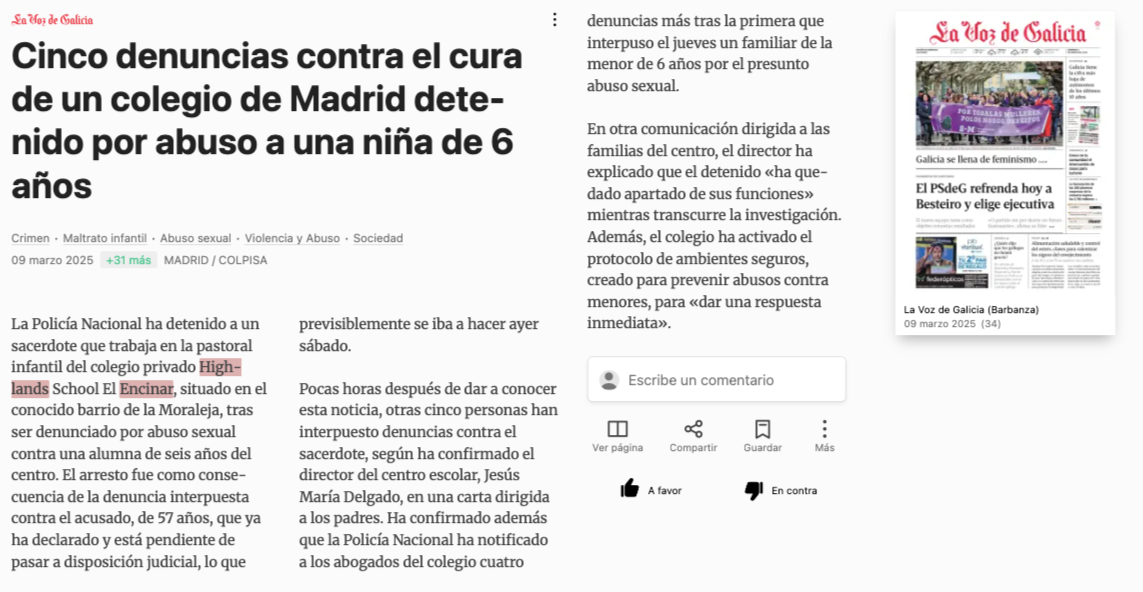Tap the Escribe un comentario field
Viewport: 1143px width, 592px height.
pos(717,380)
